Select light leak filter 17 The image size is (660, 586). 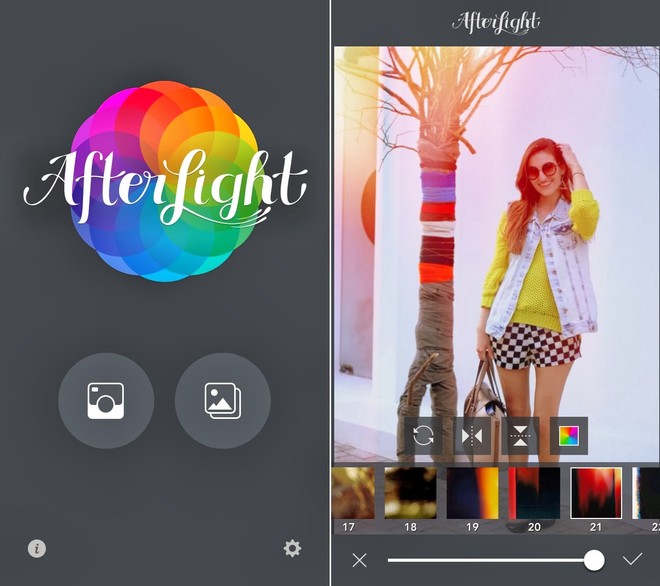352,493
